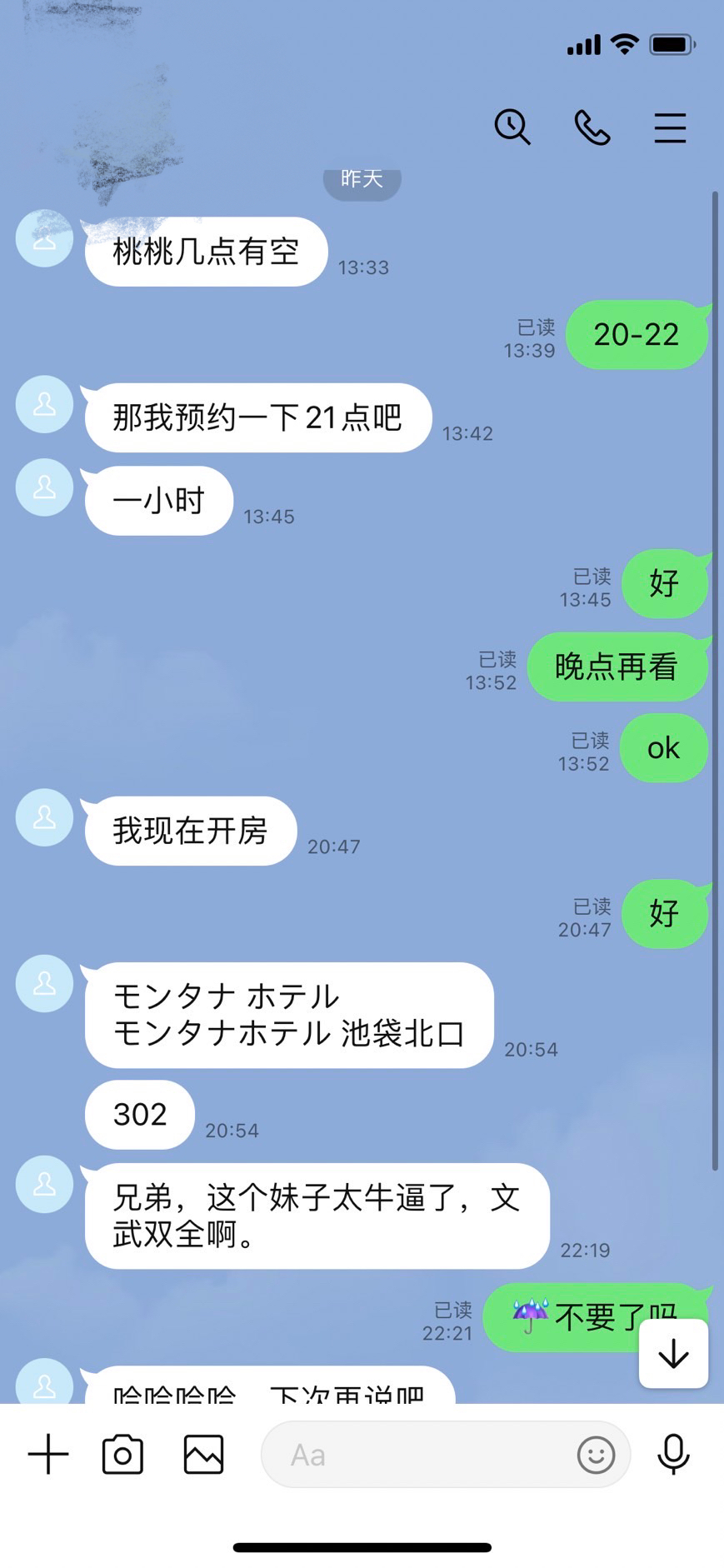Search within this chat
Viewport: 724px width, 1568px height.
[512, 127]
